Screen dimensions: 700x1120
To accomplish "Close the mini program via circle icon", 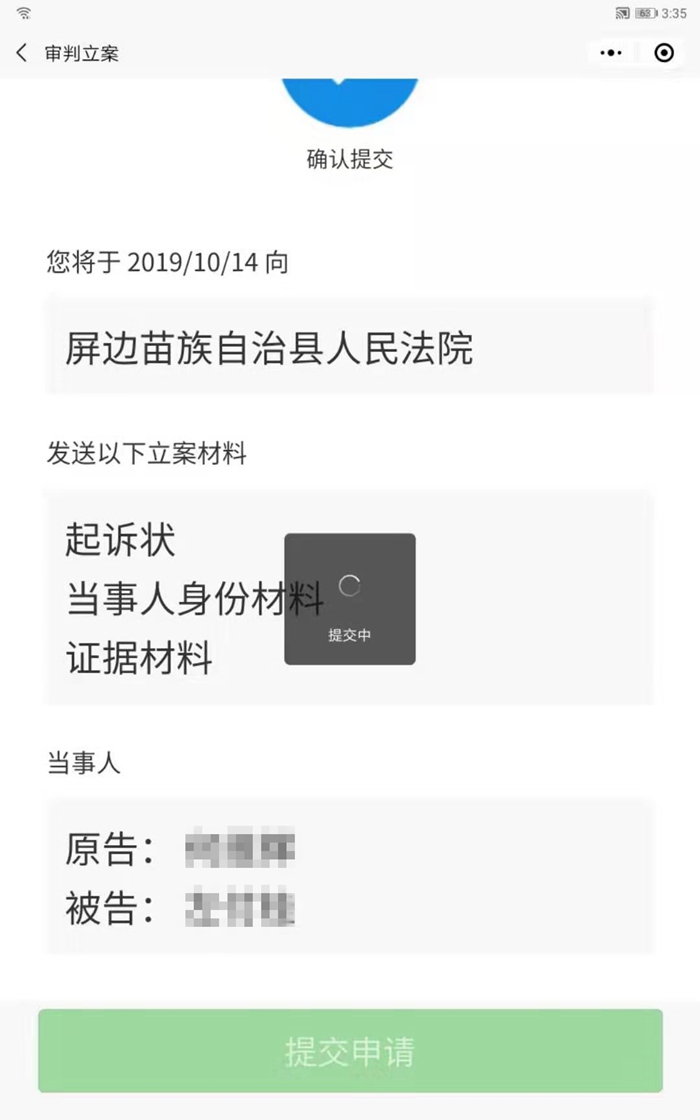I will (664, 53).
